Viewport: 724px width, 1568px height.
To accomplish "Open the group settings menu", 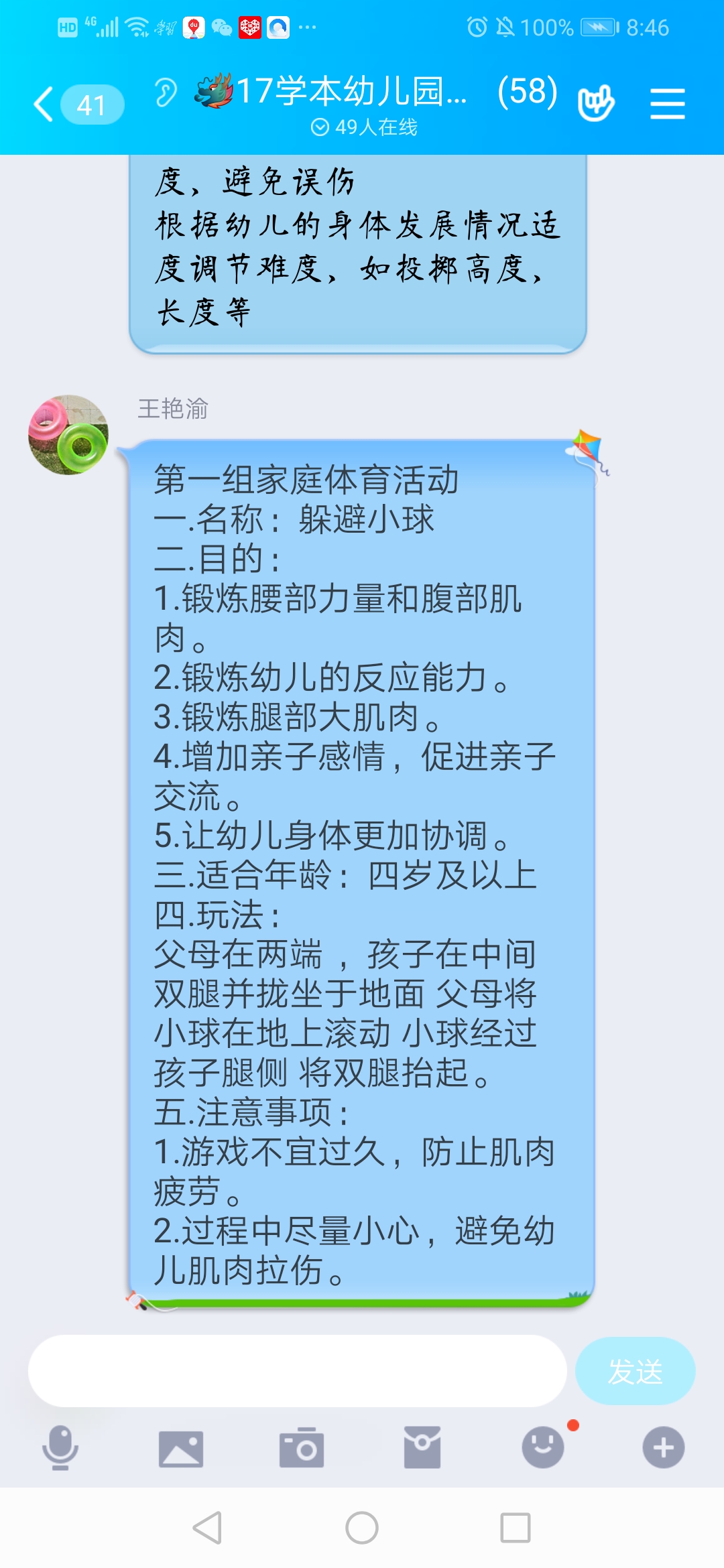I will (667, 104).
